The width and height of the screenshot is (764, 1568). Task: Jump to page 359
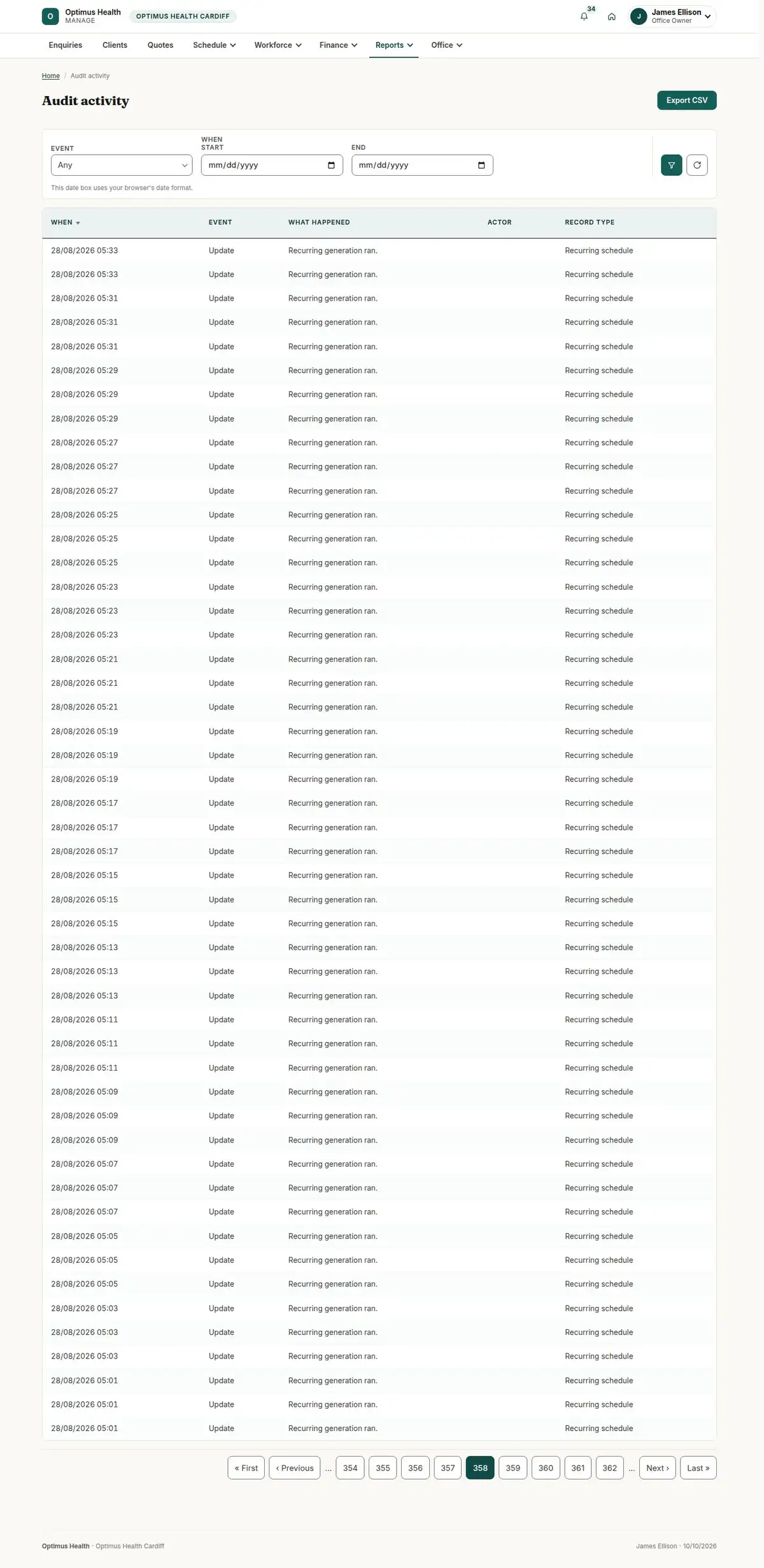pos(513,1467)
